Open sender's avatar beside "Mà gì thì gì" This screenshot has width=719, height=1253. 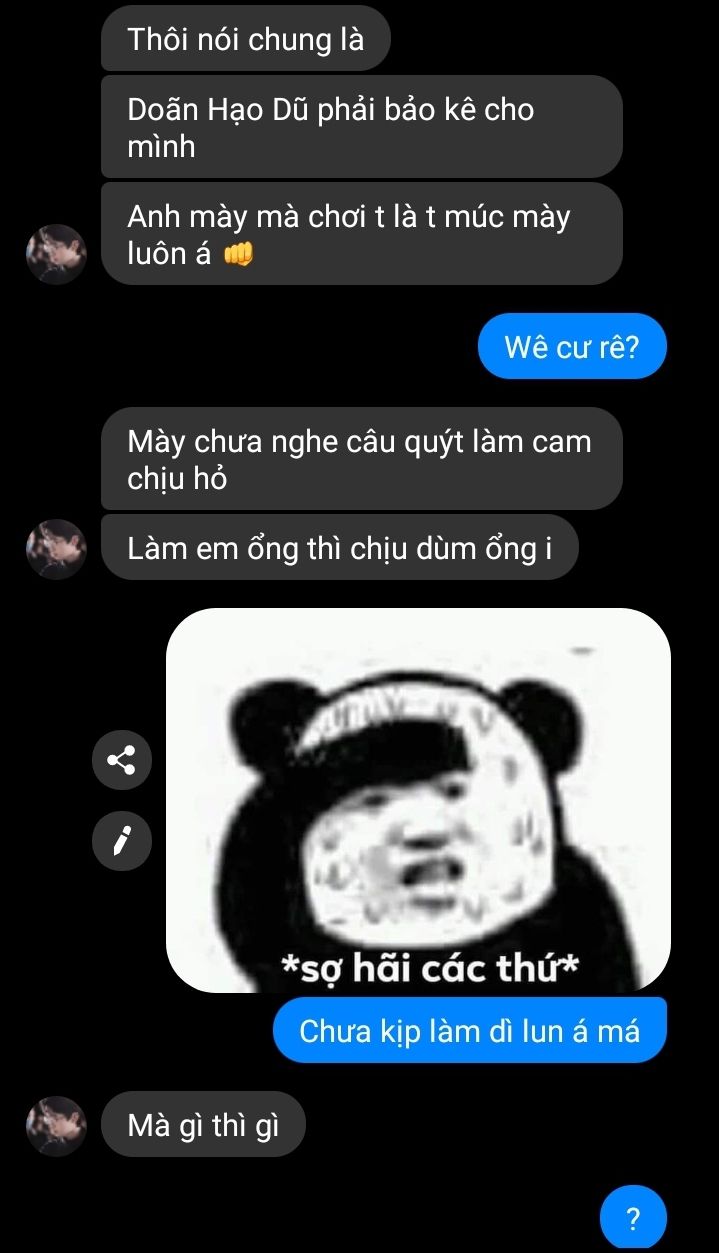click(57, 1126)
